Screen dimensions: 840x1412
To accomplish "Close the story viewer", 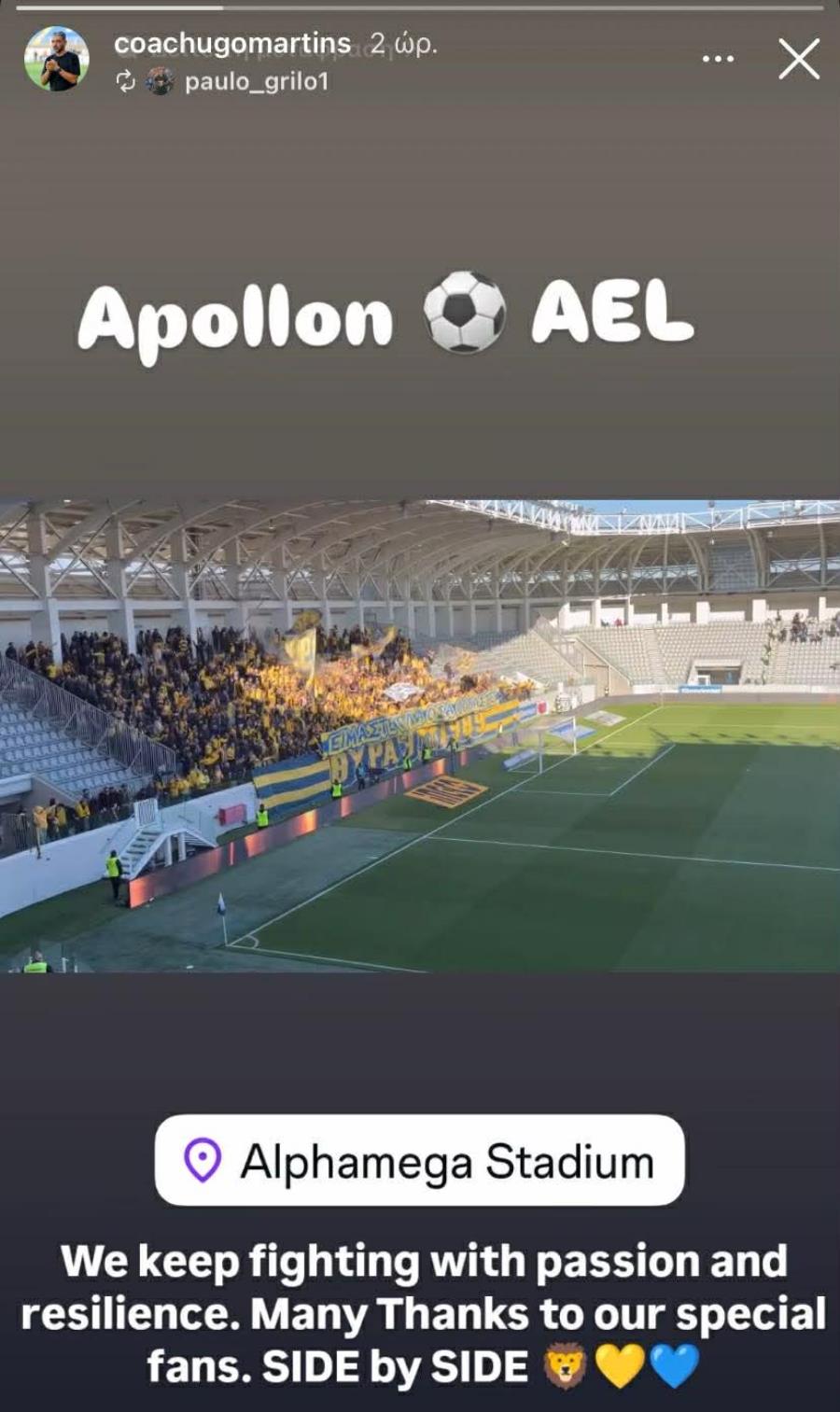I will tap(799, 59).
